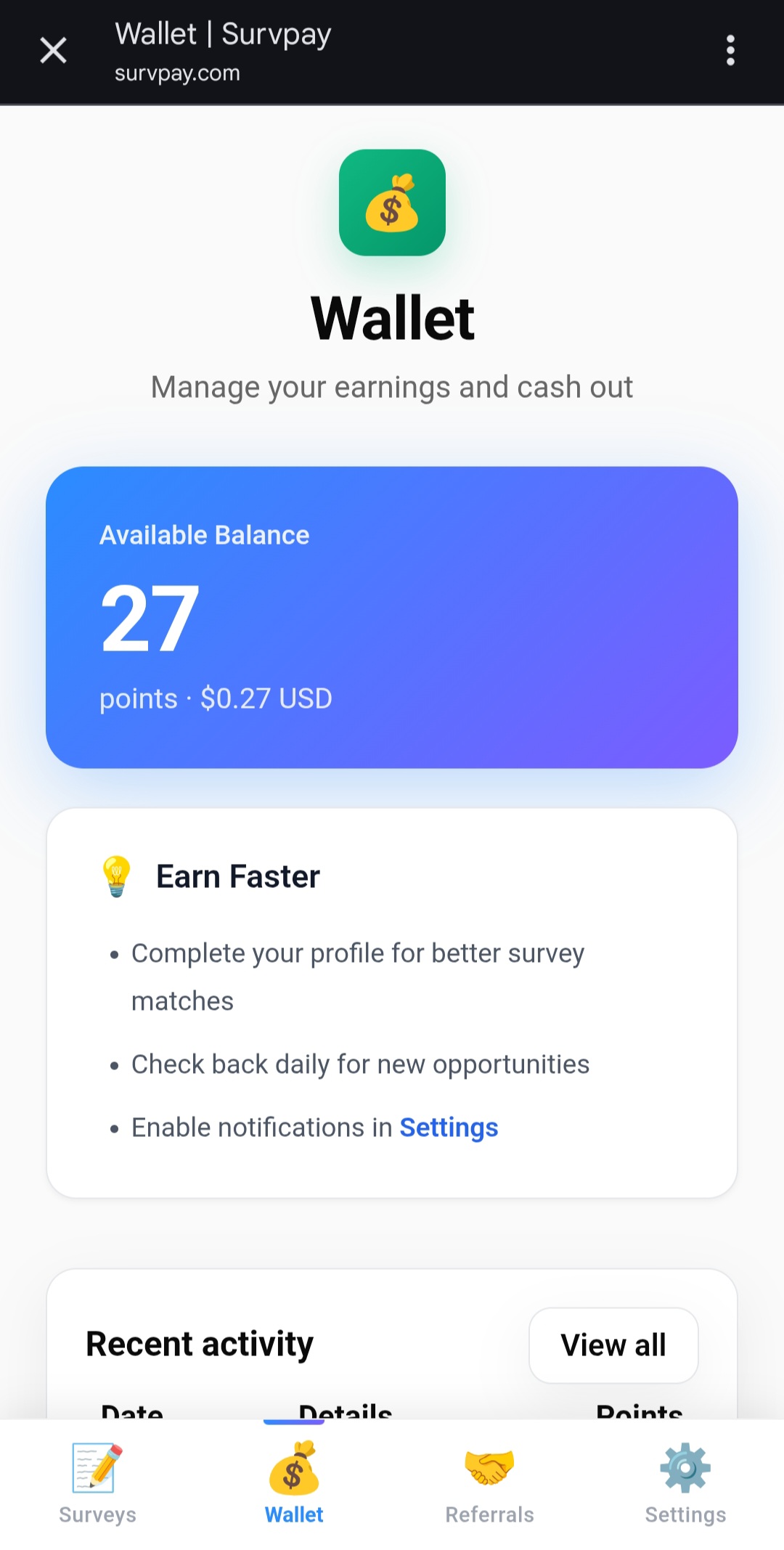This screenshot has width=784, height=1550.
Task: Tap the Details column header
Action: coord(345,1408)
